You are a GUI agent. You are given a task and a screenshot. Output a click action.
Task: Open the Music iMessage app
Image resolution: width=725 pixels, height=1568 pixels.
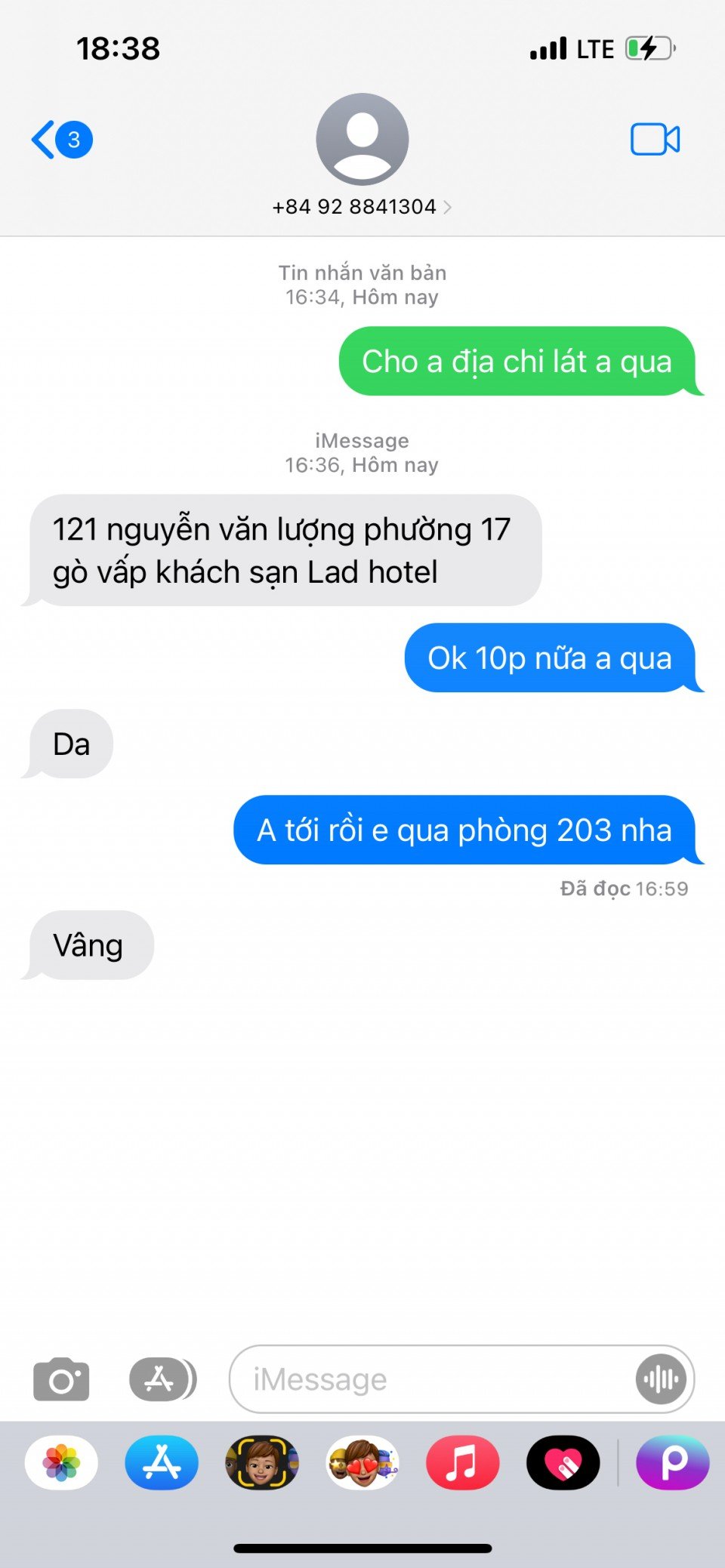pyautogui.click(x=462, y=1462)
